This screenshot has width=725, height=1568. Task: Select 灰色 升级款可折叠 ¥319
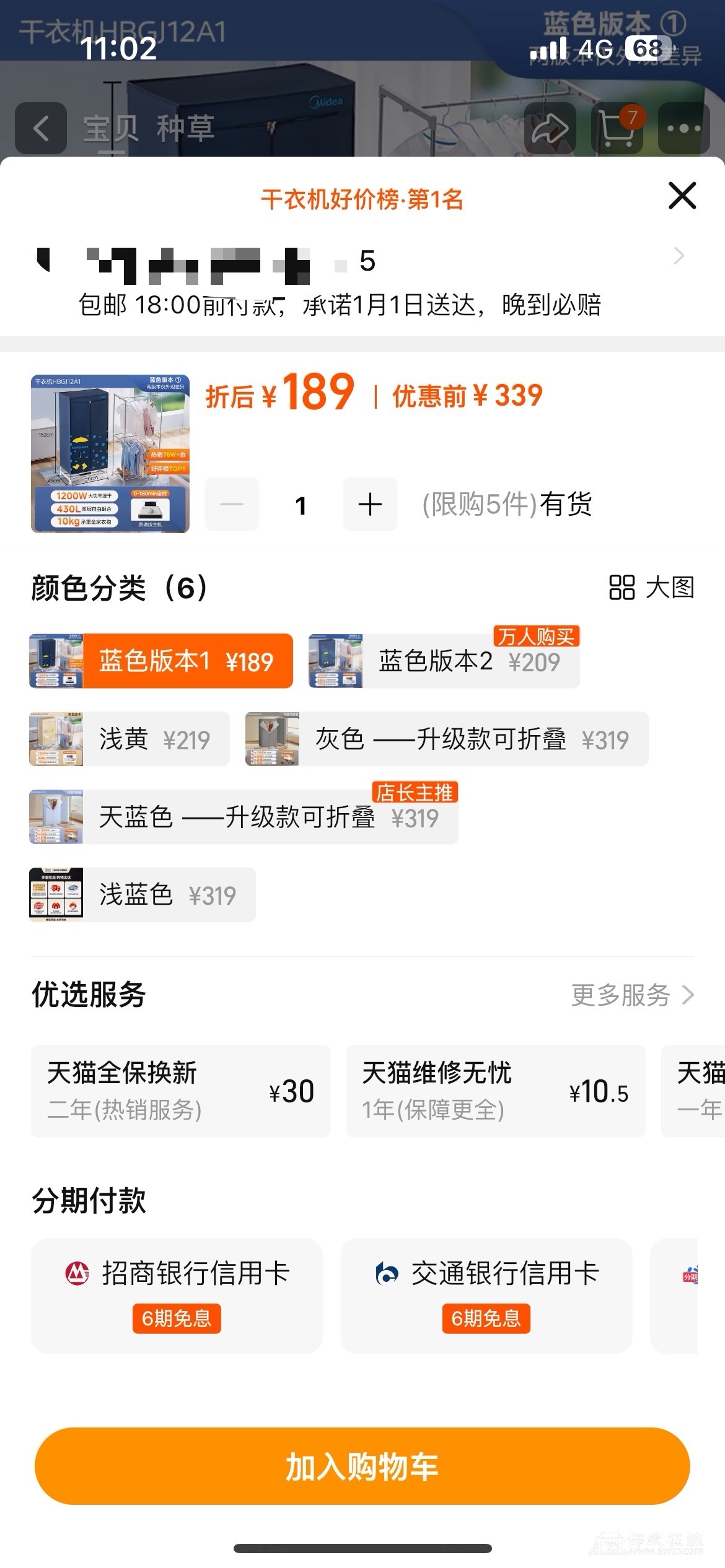(447, 739)
